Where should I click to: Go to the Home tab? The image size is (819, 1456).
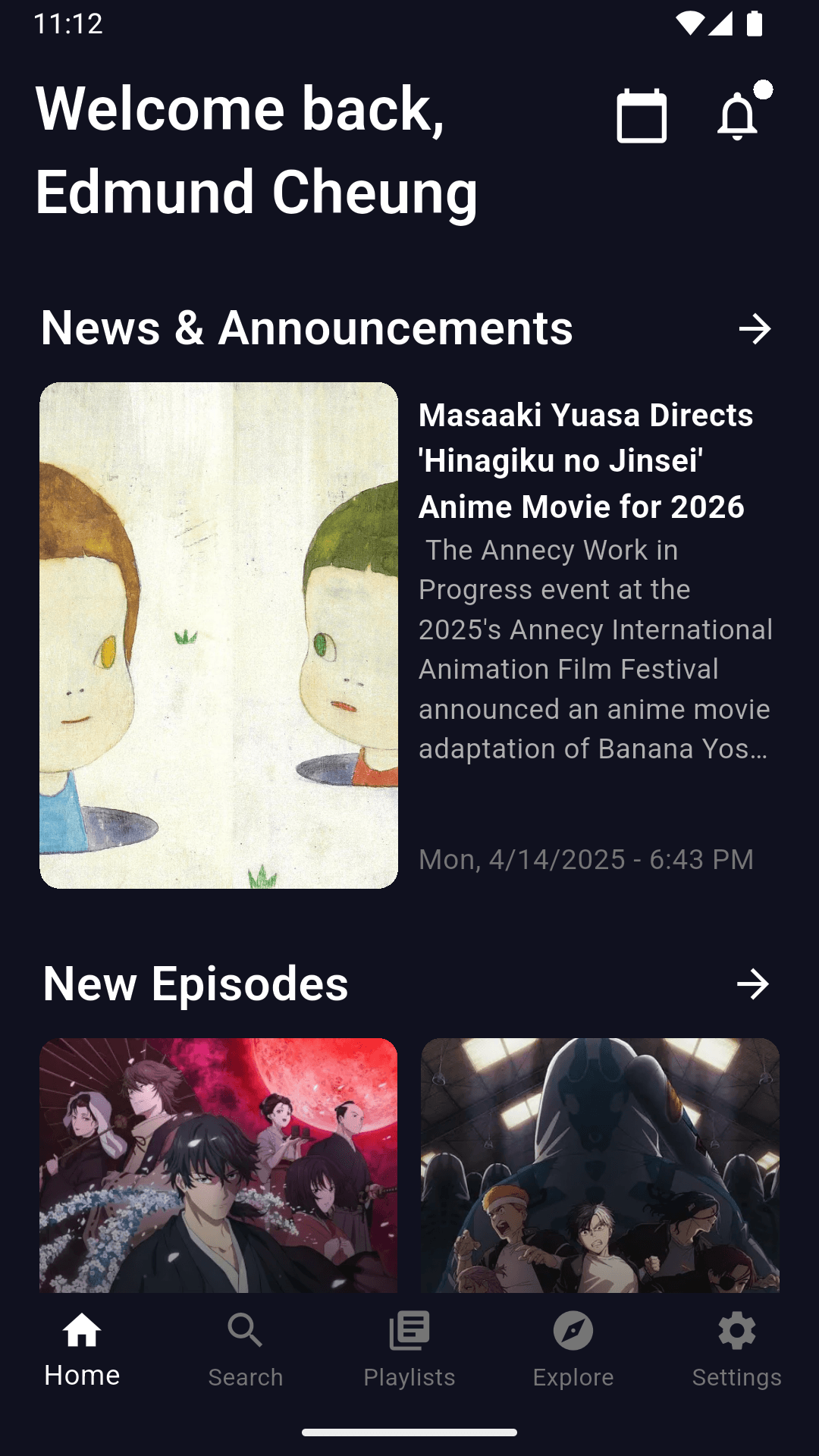point(82,1350)
